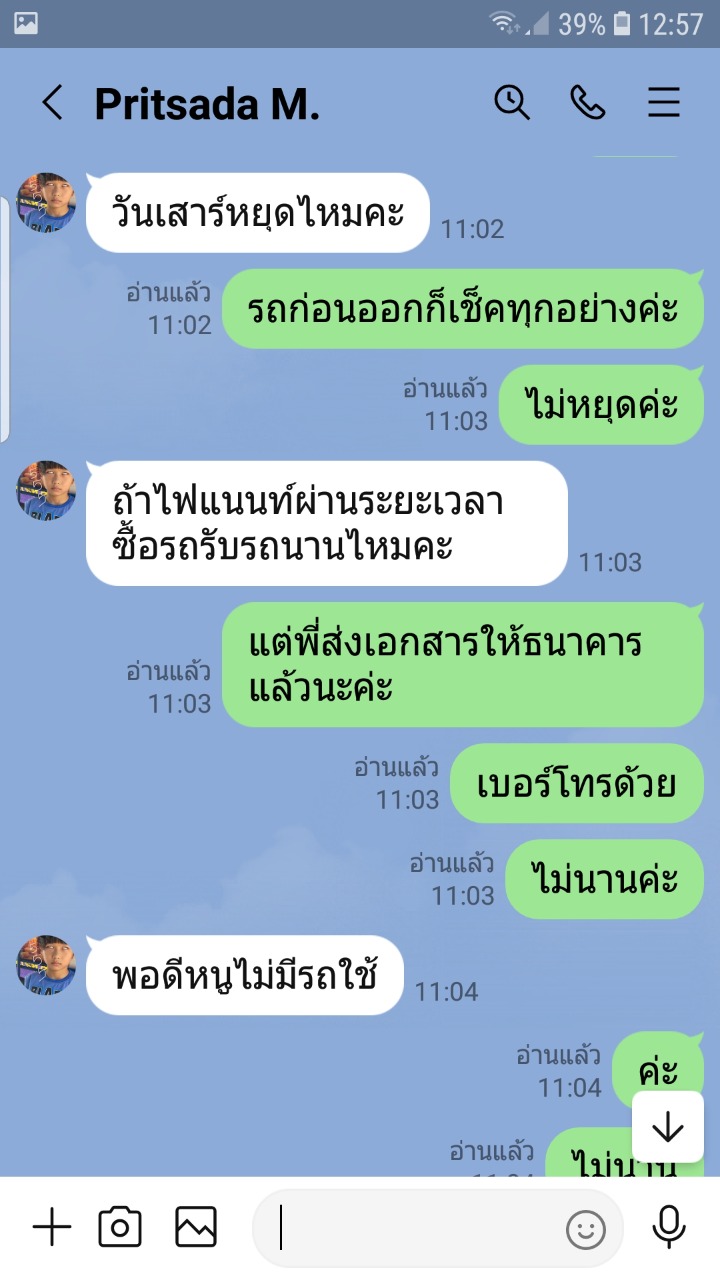Screen dimensions: 720x1280
Task: Open the chat menu
Action: (664, 103)
